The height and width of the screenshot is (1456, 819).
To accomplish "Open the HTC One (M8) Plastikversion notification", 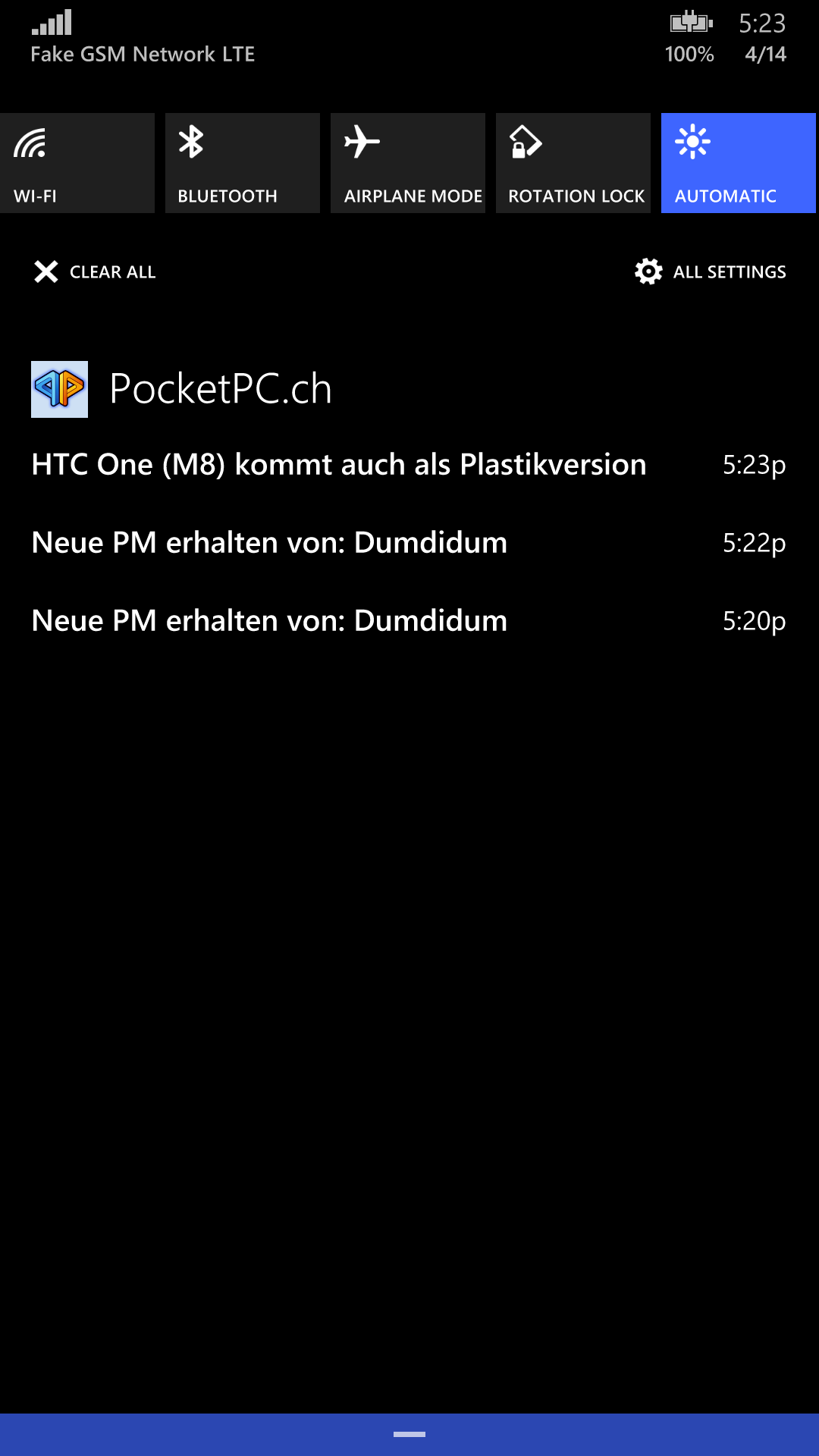I will [409, 464].
